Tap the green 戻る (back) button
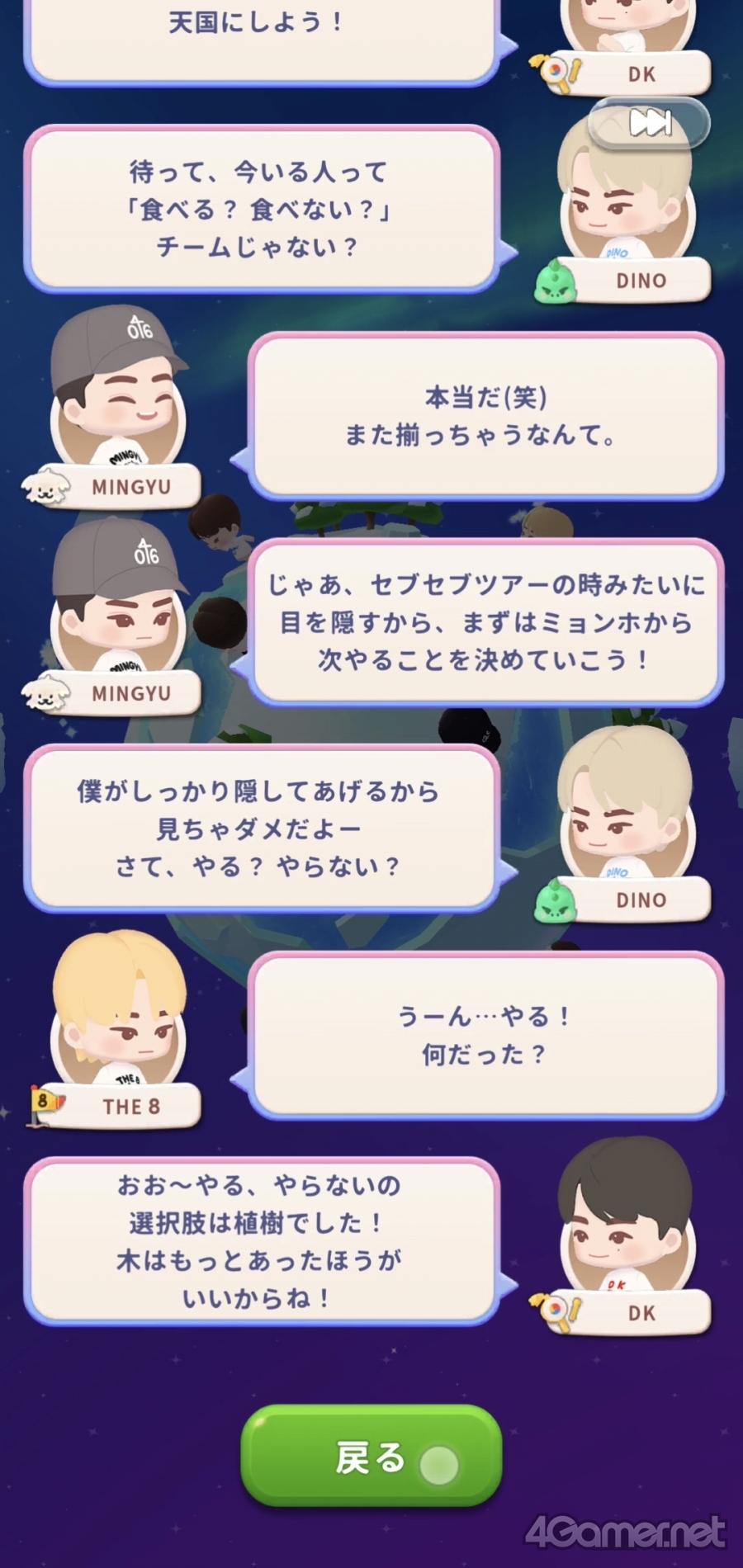This screenshot has width=743, height=1568. tap(371, 1457)
